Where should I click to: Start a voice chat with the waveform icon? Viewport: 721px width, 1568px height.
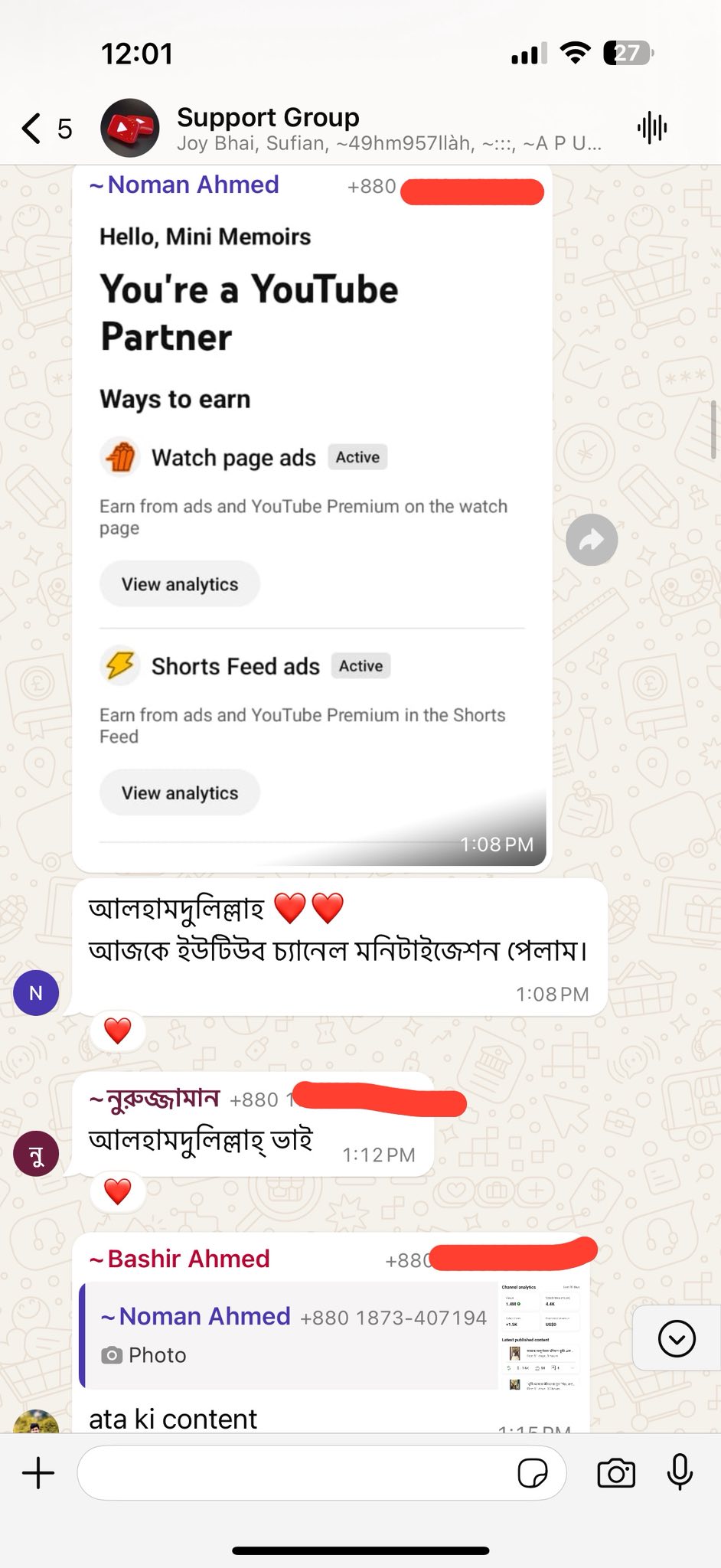coord(651,128)
